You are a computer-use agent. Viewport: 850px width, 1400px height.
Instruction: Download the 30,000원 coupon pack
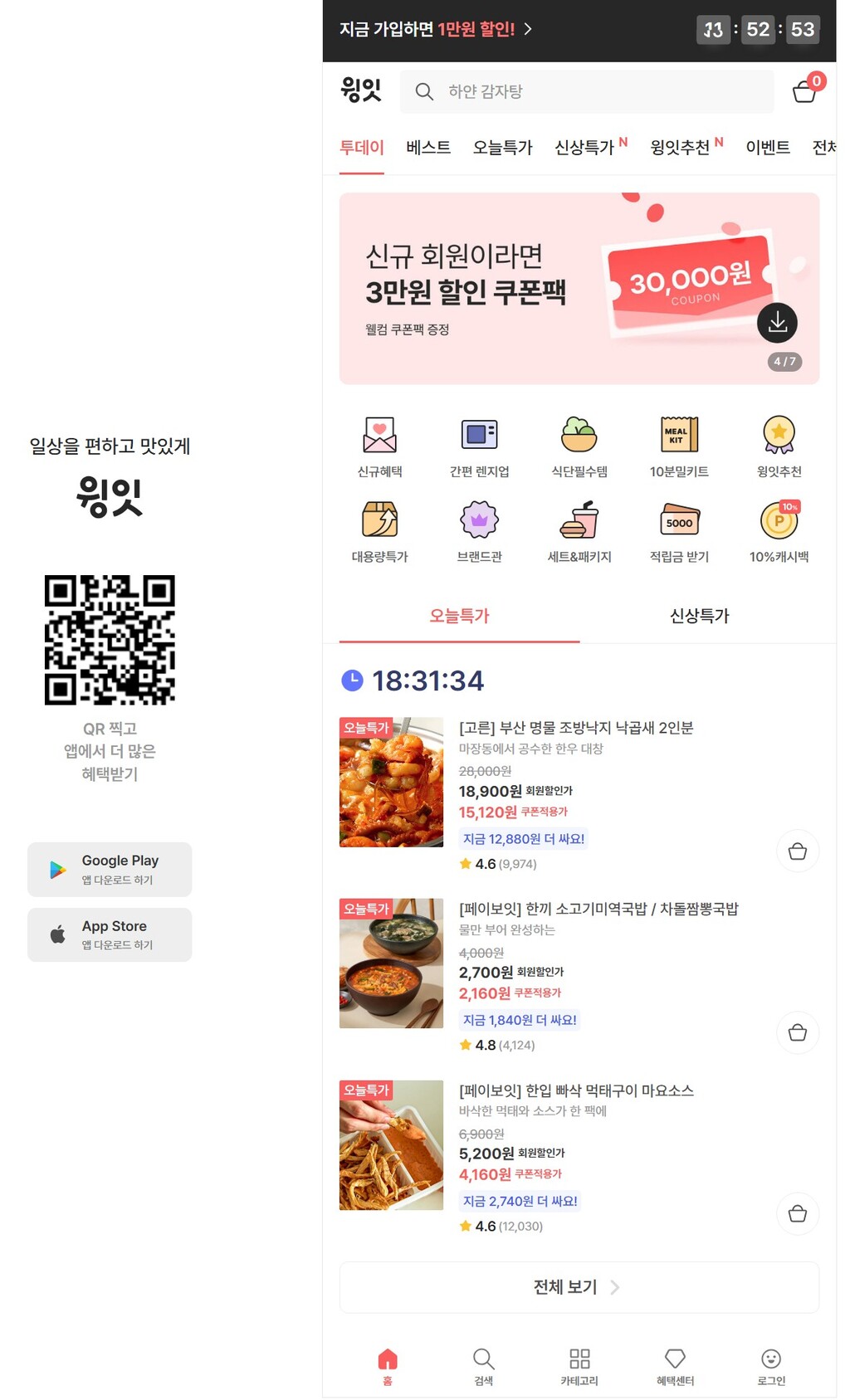click(x=777, y=323)
